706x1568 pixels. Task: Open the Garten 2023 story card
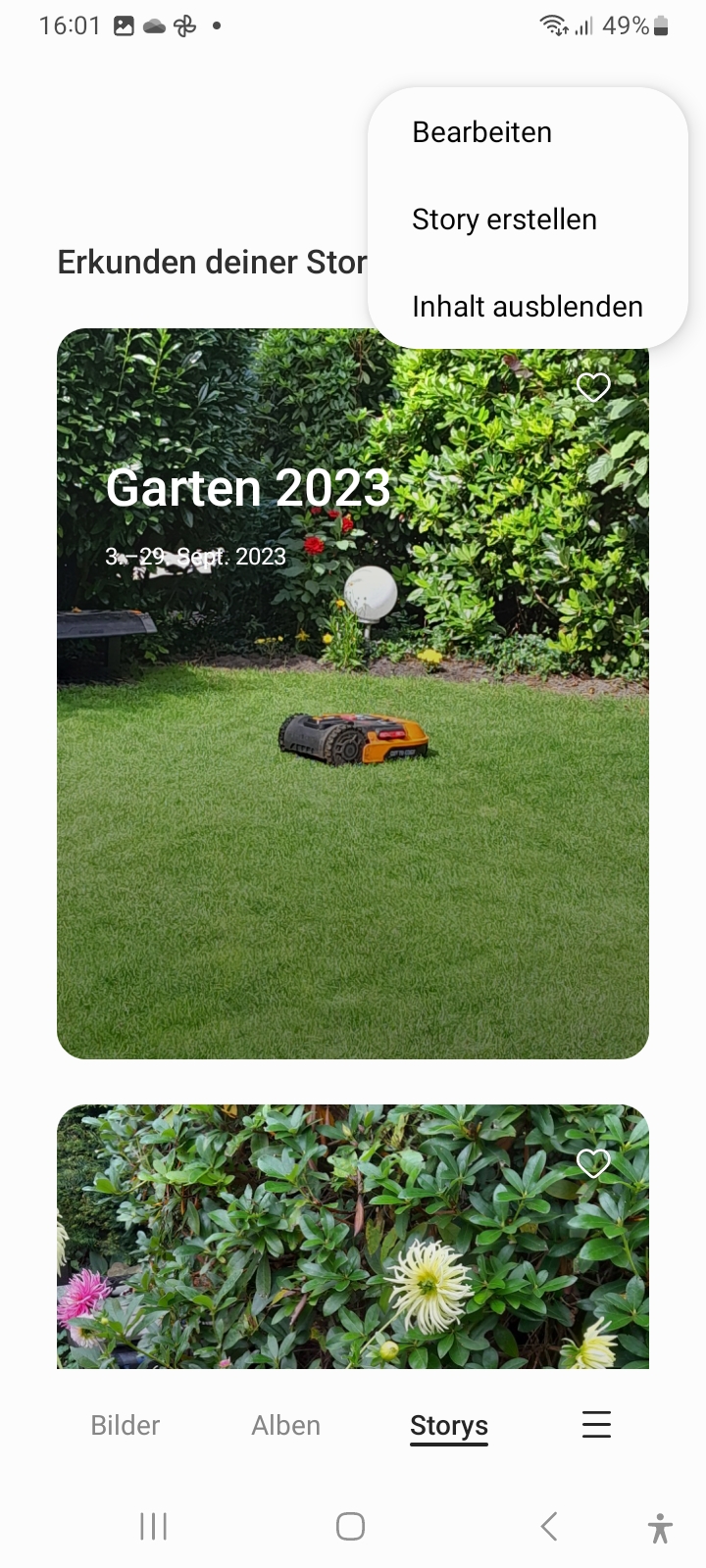click(353, 784)
